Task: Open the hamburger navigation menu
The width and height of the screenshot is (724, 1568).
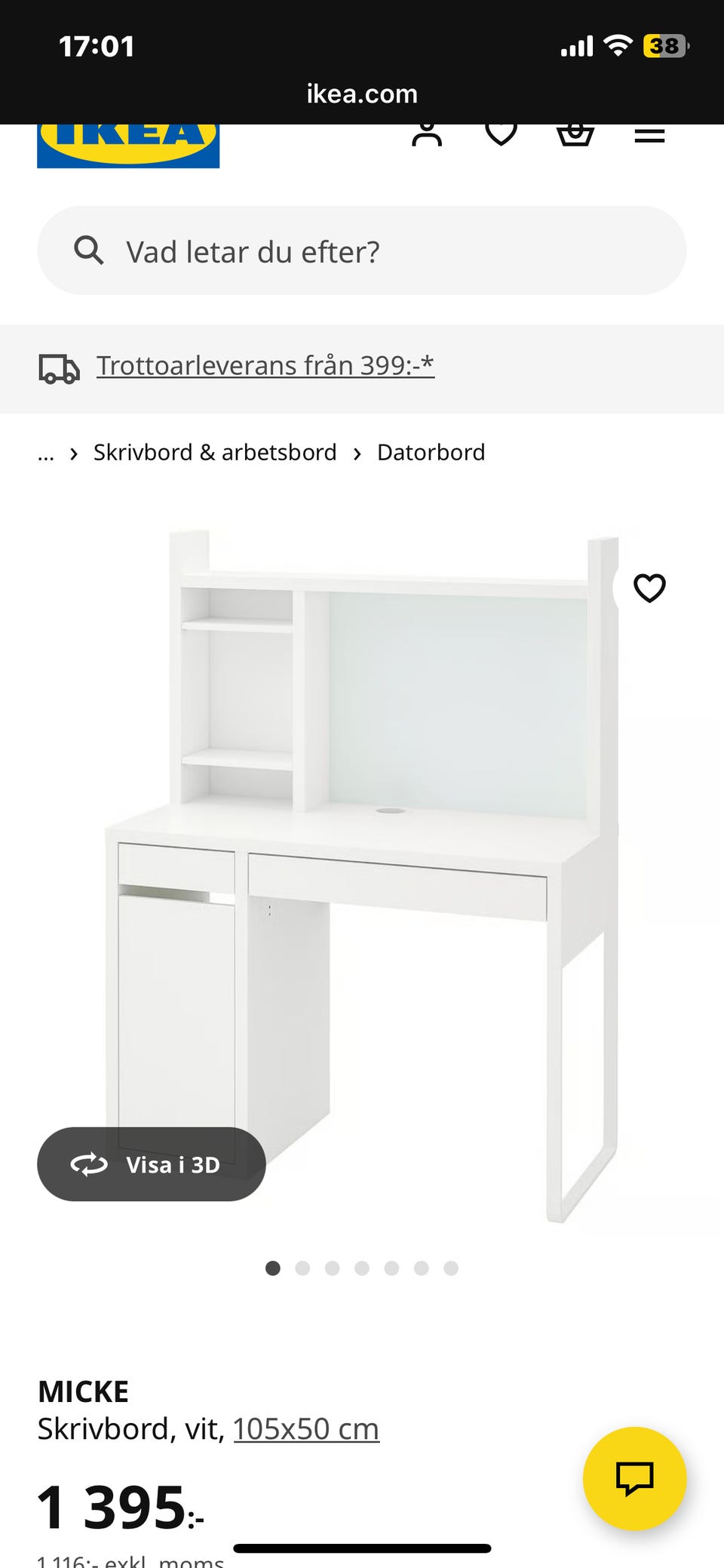Action: [x=649, y=134]
